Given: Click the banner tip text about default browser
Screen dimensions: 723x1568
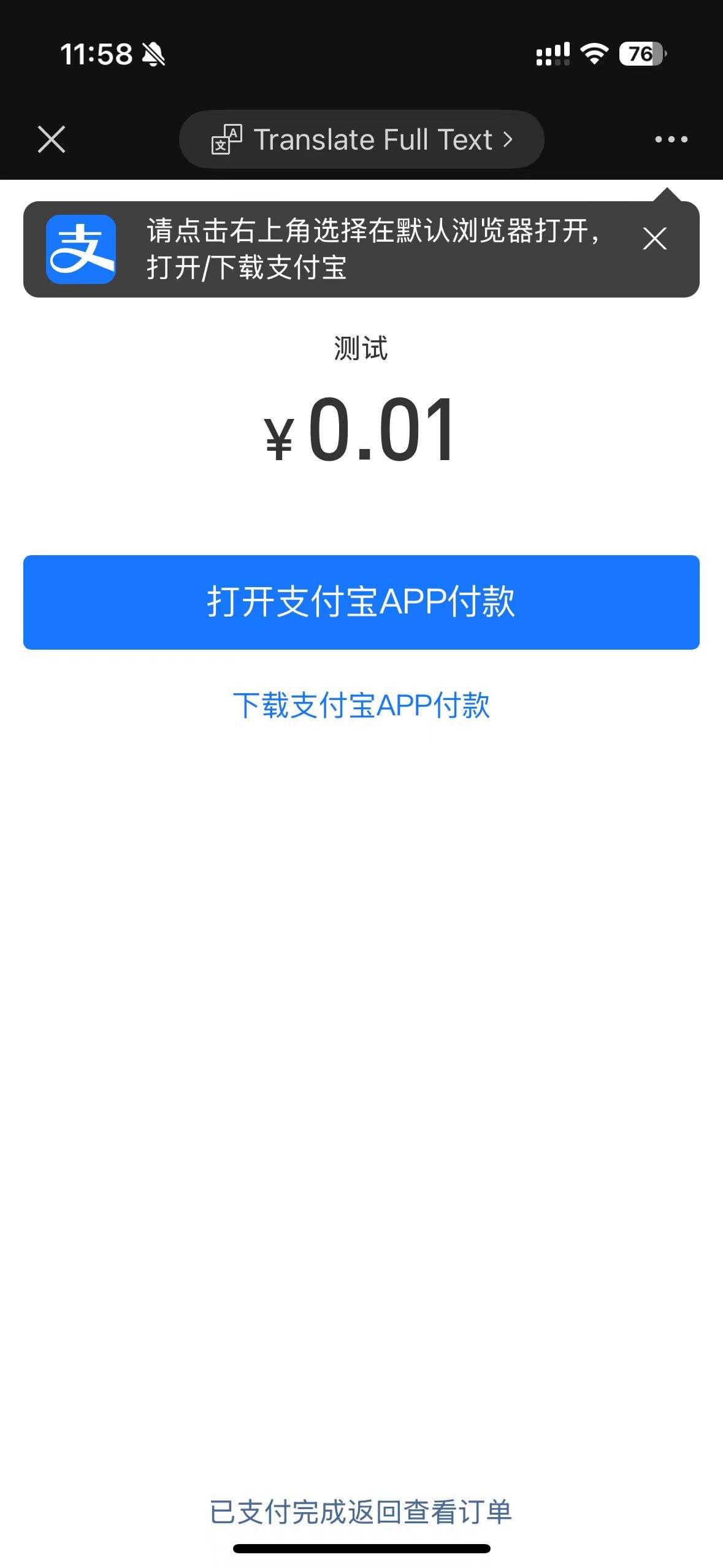Looking at the screenshot, I should tap(374, 248).
